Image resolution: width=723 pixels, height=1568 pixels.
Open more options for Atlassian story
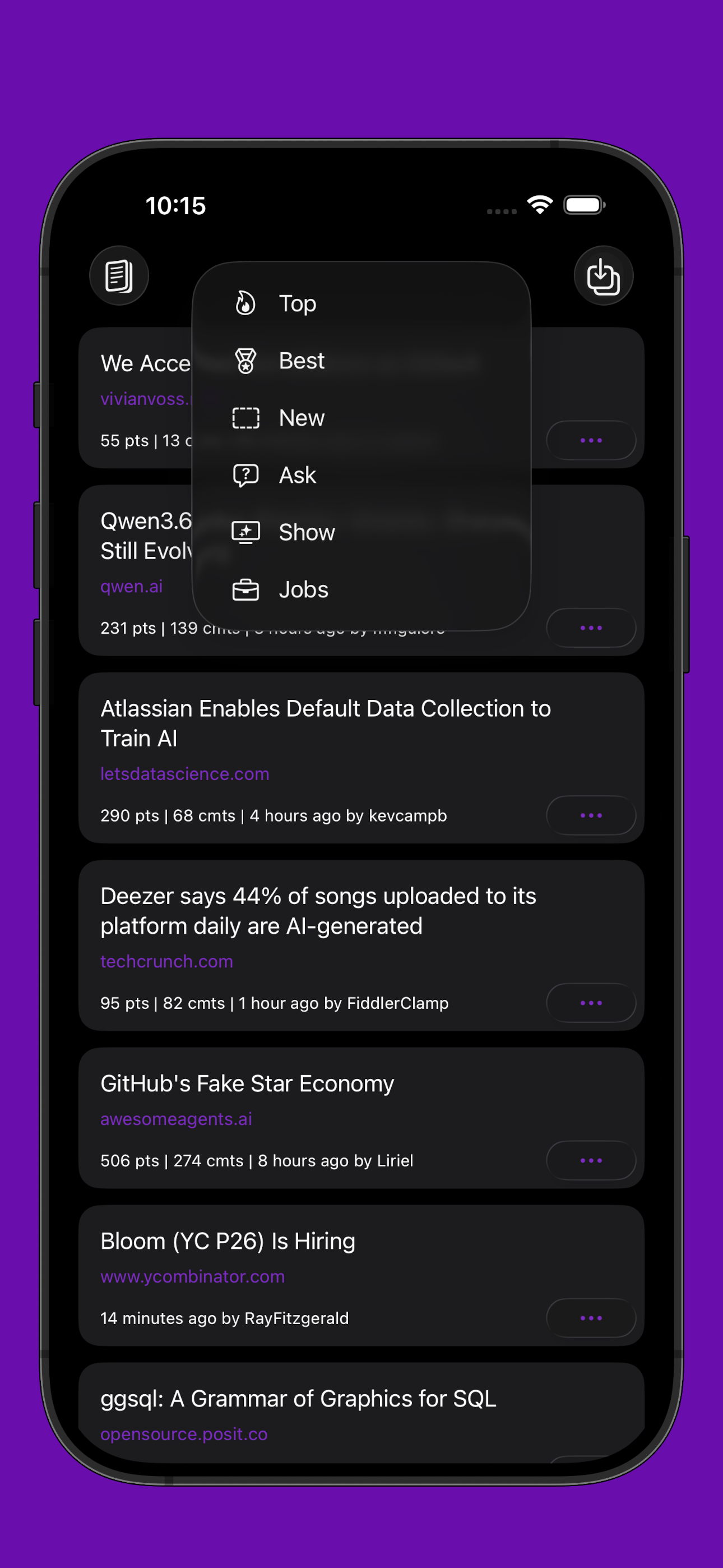click(x=590, y=815)
